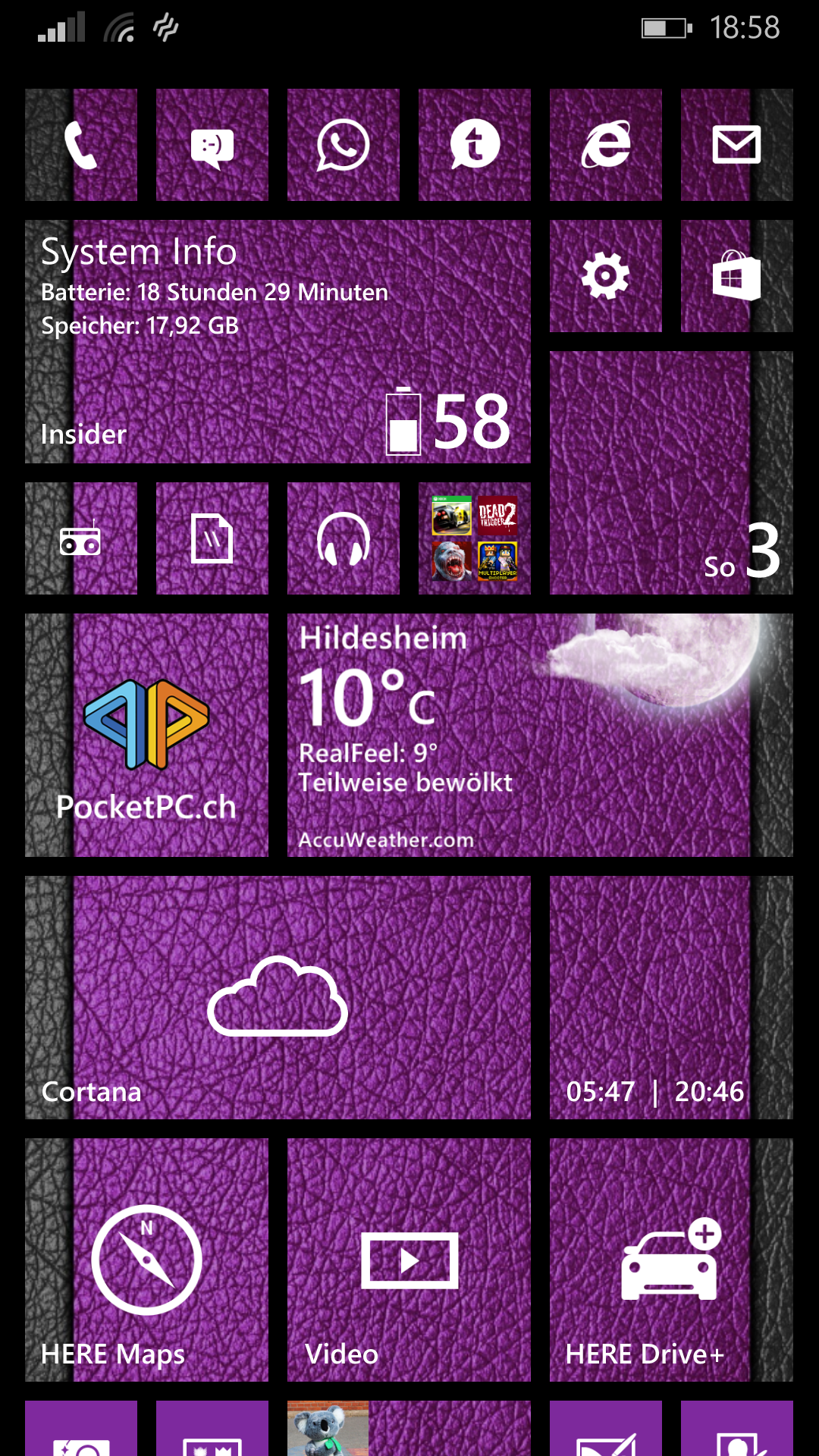Open the Video app tile
This screenshot has width=819, height=1456.
point(409,1260)
